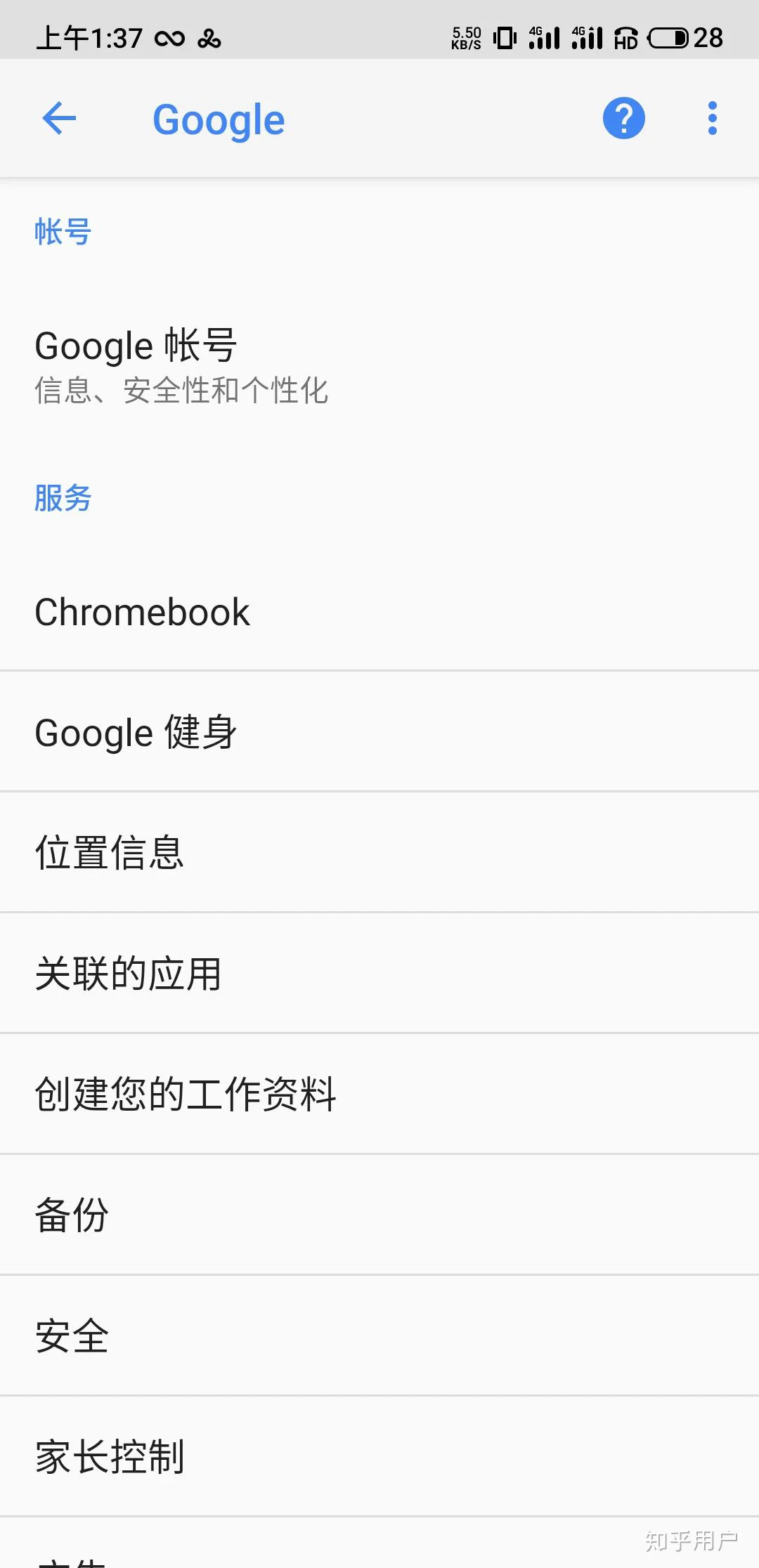The image size is (759, 1568).
Task: Tap 创建您的工作资料
Action: (379, 1095)
